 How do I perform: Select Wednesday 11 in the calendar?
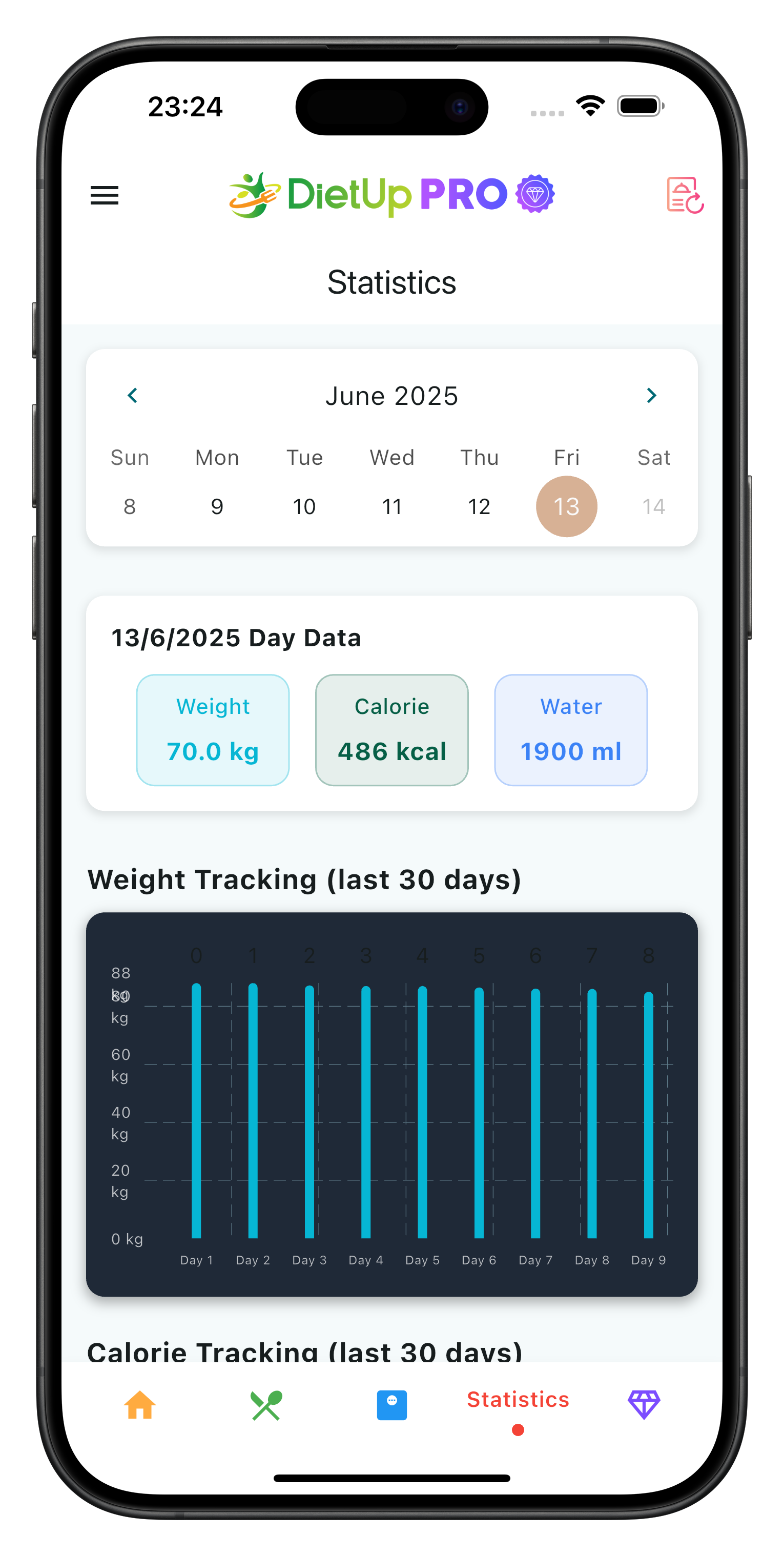click(x=392, y=506)
